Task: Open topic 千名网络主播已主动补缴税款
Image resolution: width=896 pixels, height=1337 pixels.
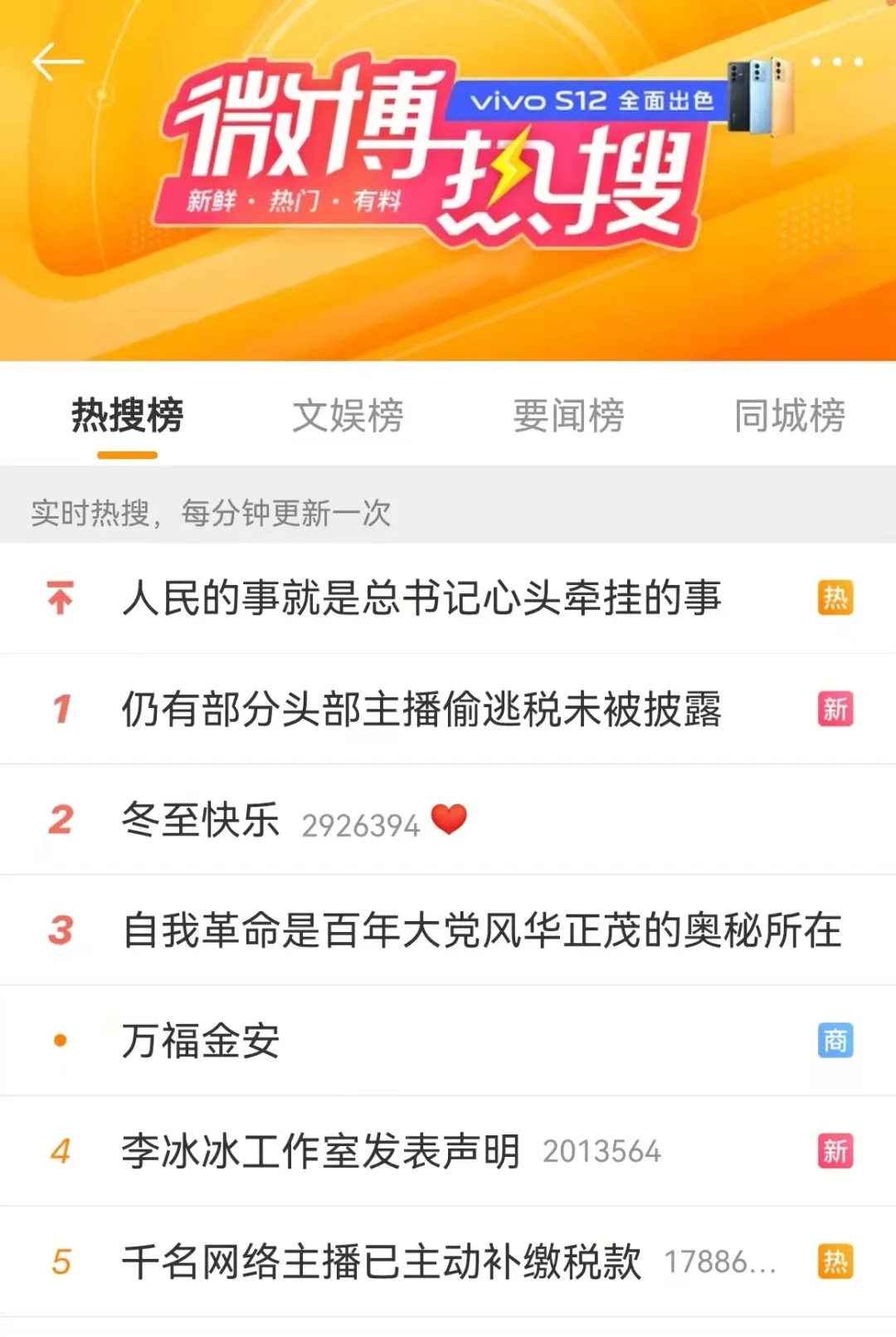Action: pyautogui.click(x=448, y=1261)
